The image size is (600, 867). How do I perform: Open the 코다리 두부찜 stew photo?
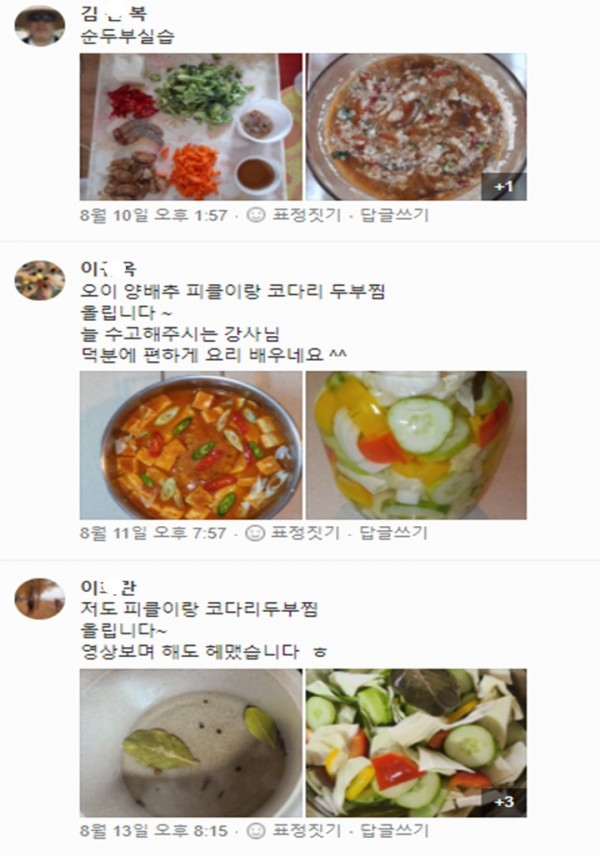[191, 445]
